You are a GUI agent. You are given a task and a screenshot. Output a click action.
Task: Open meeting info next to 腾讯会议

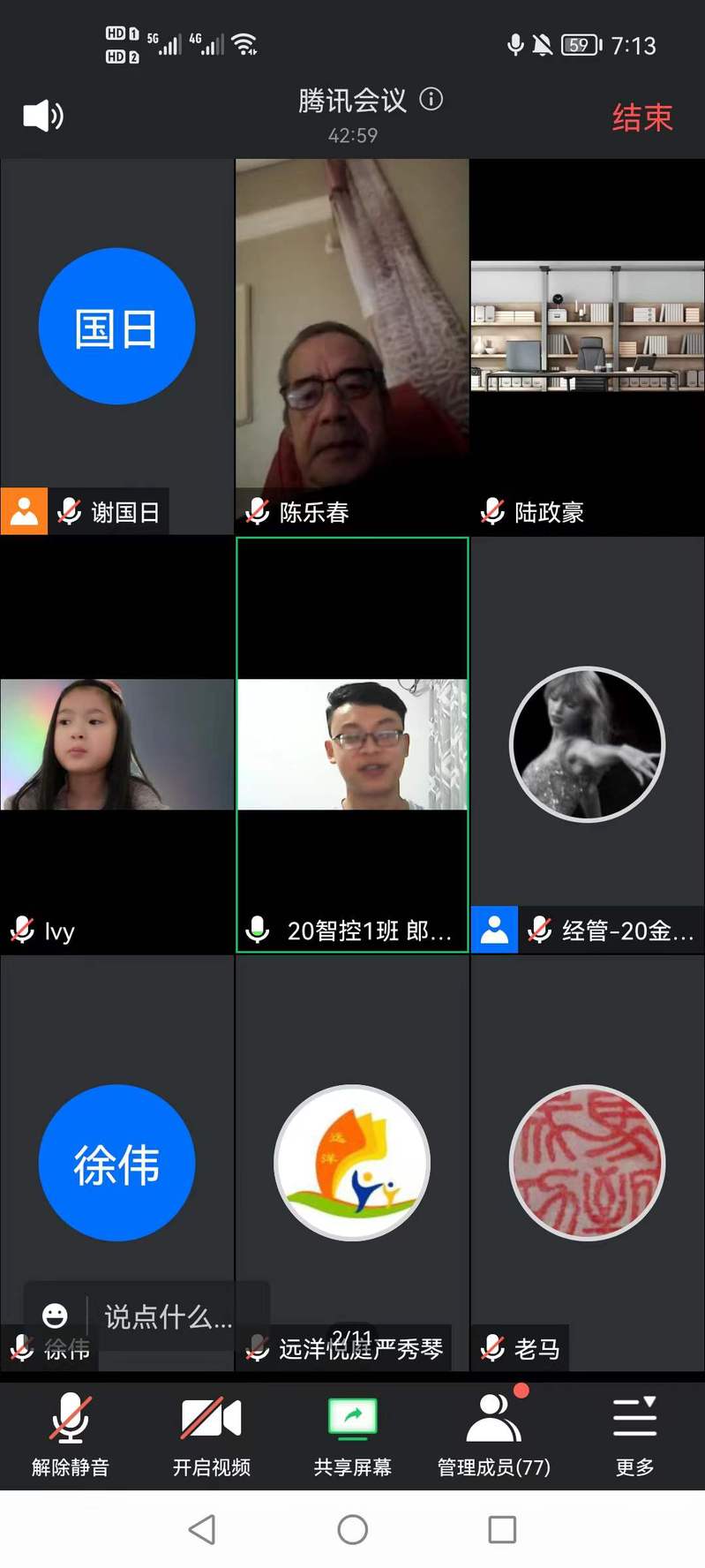431,99
